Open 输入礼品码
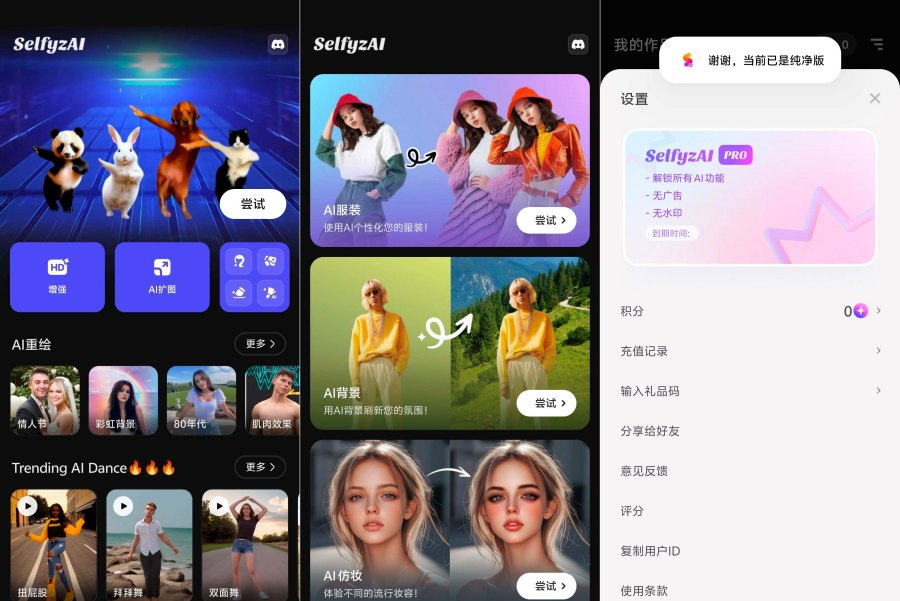900x601 pixels. coord(750,391)
